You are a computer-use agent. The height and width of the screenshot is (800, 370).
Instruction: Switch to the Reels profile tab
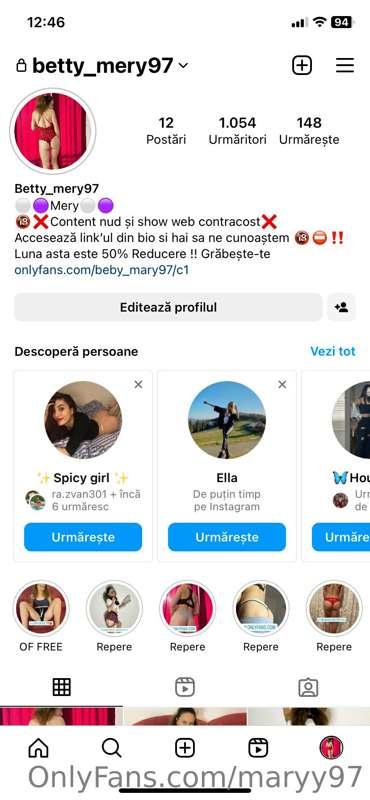pos(185,687)
